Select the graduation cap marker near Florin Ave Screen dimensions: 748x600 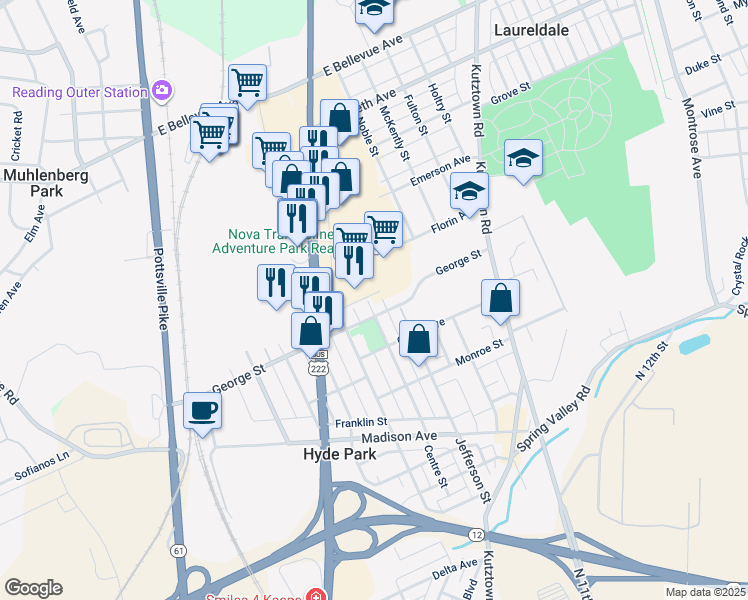(x=469, y=194)
